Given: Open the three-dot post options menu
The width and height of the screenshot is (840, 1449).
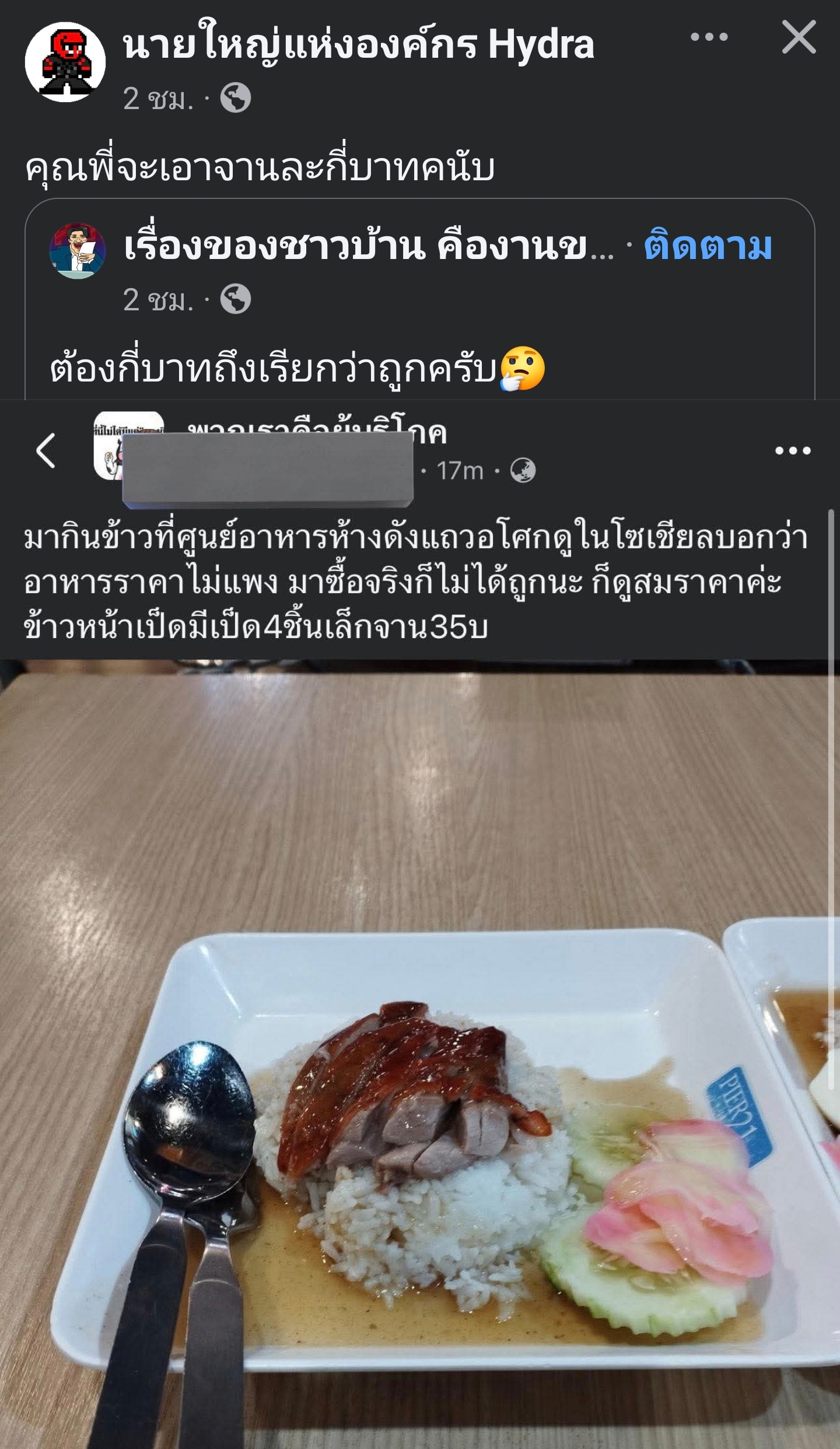Looking at the screenshot, I should click(709, 37).
